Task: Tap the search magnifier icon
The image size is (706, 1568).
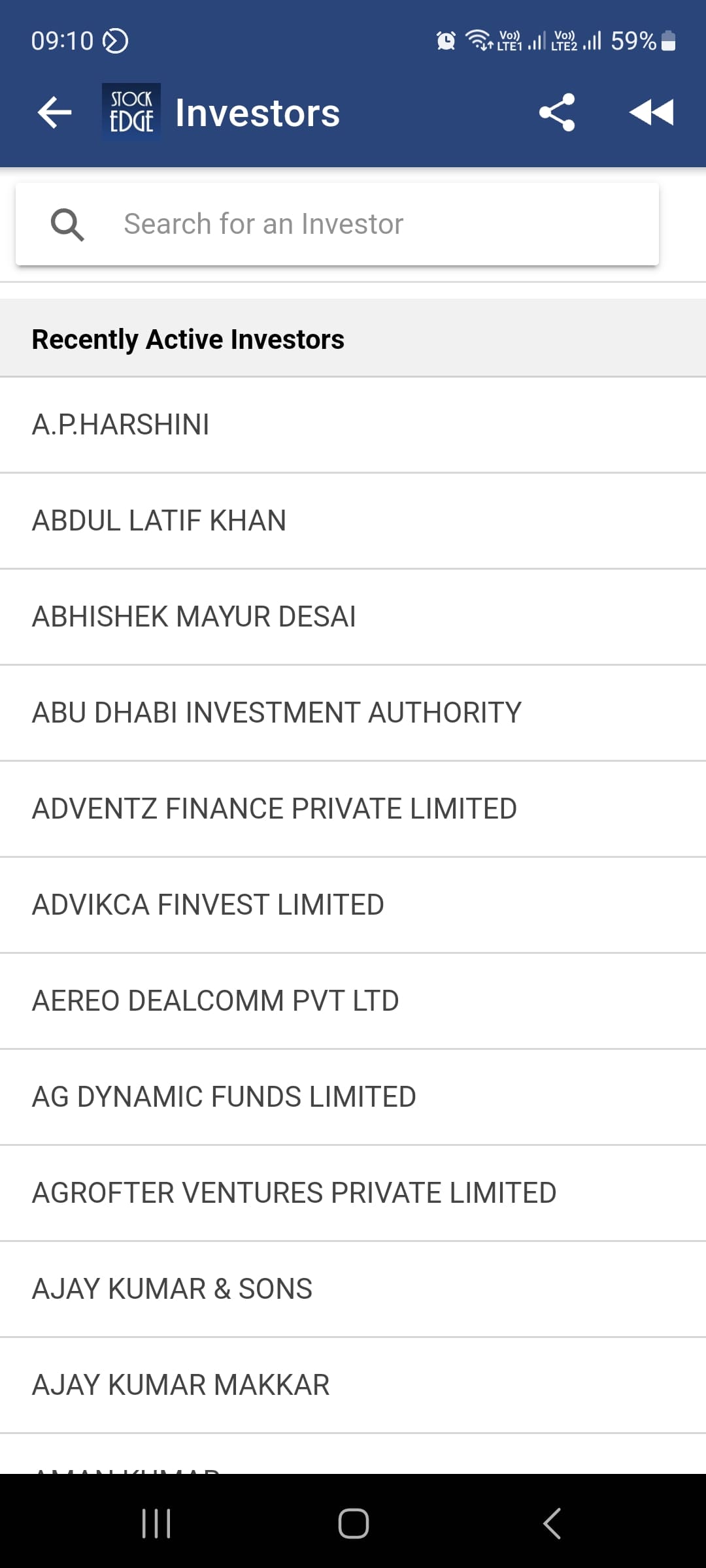Action: (68, 224)
